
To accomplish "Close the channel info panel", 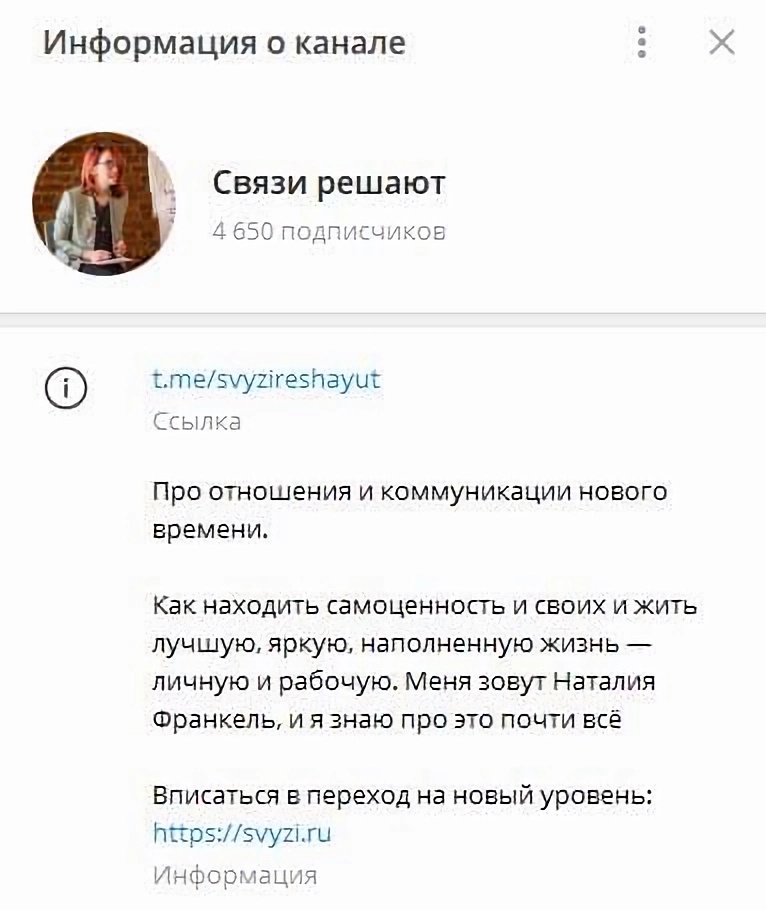I will point(722,42).
